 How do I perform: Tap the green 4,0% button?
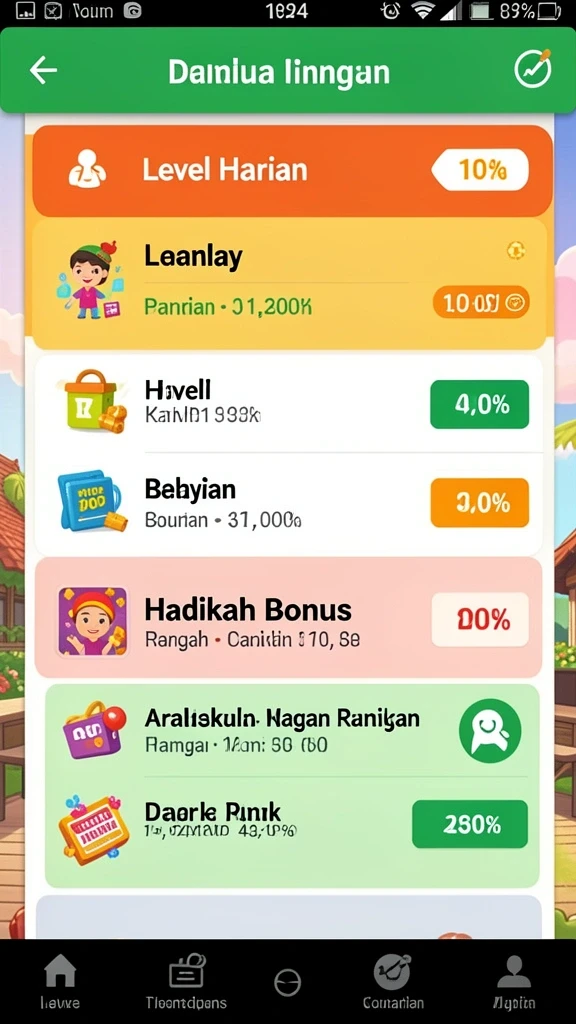click(479, 404)
